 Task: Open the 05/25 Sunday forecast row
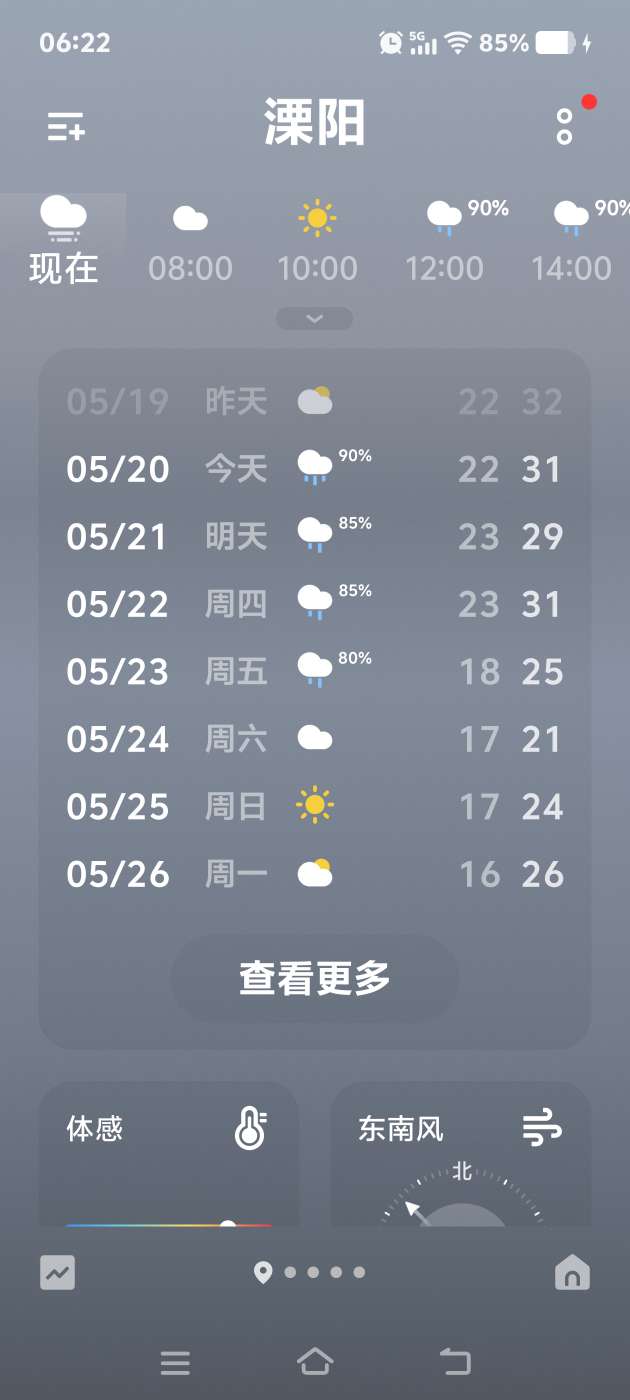pyautogui.click(x=315, y=807)
